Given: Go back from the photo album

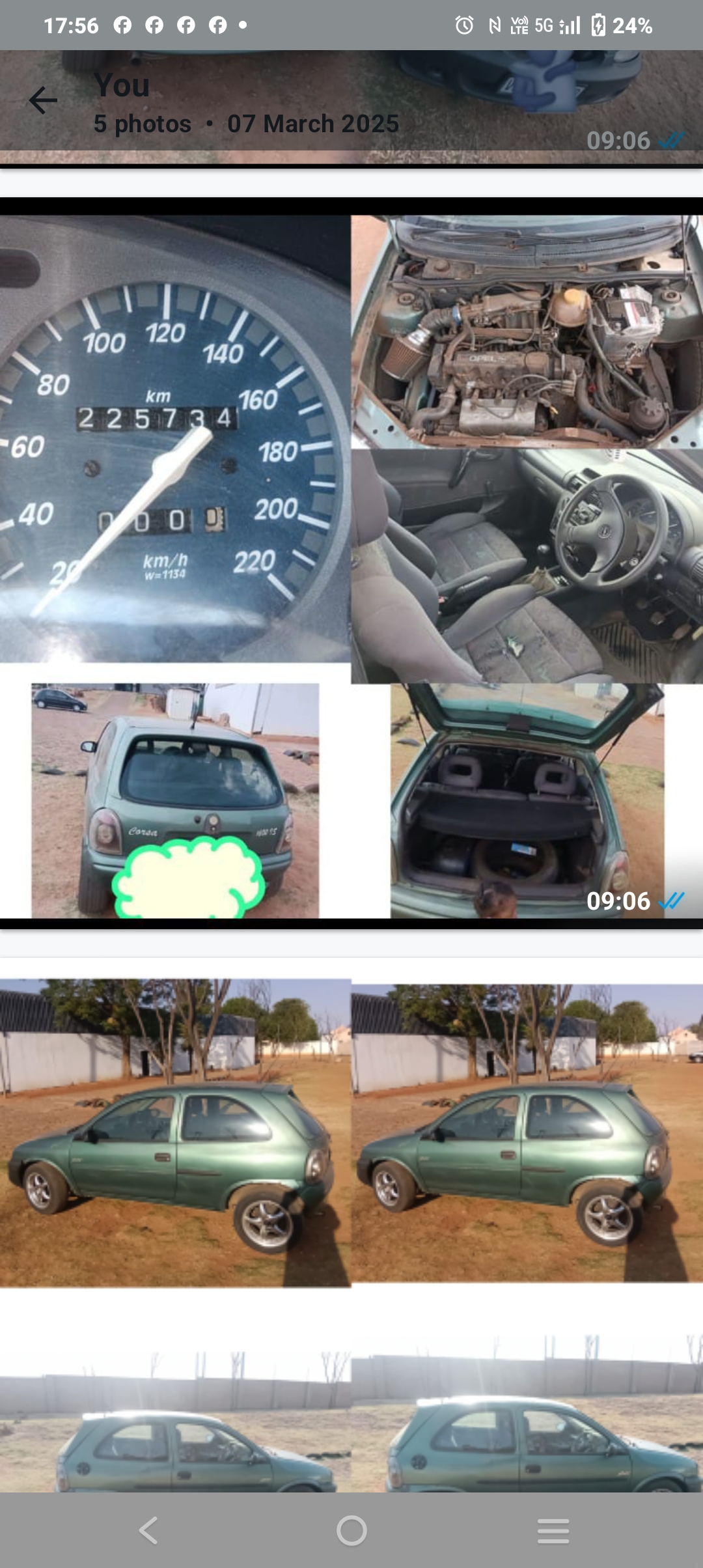Looking at the screenshot, I should click(43, 101).
